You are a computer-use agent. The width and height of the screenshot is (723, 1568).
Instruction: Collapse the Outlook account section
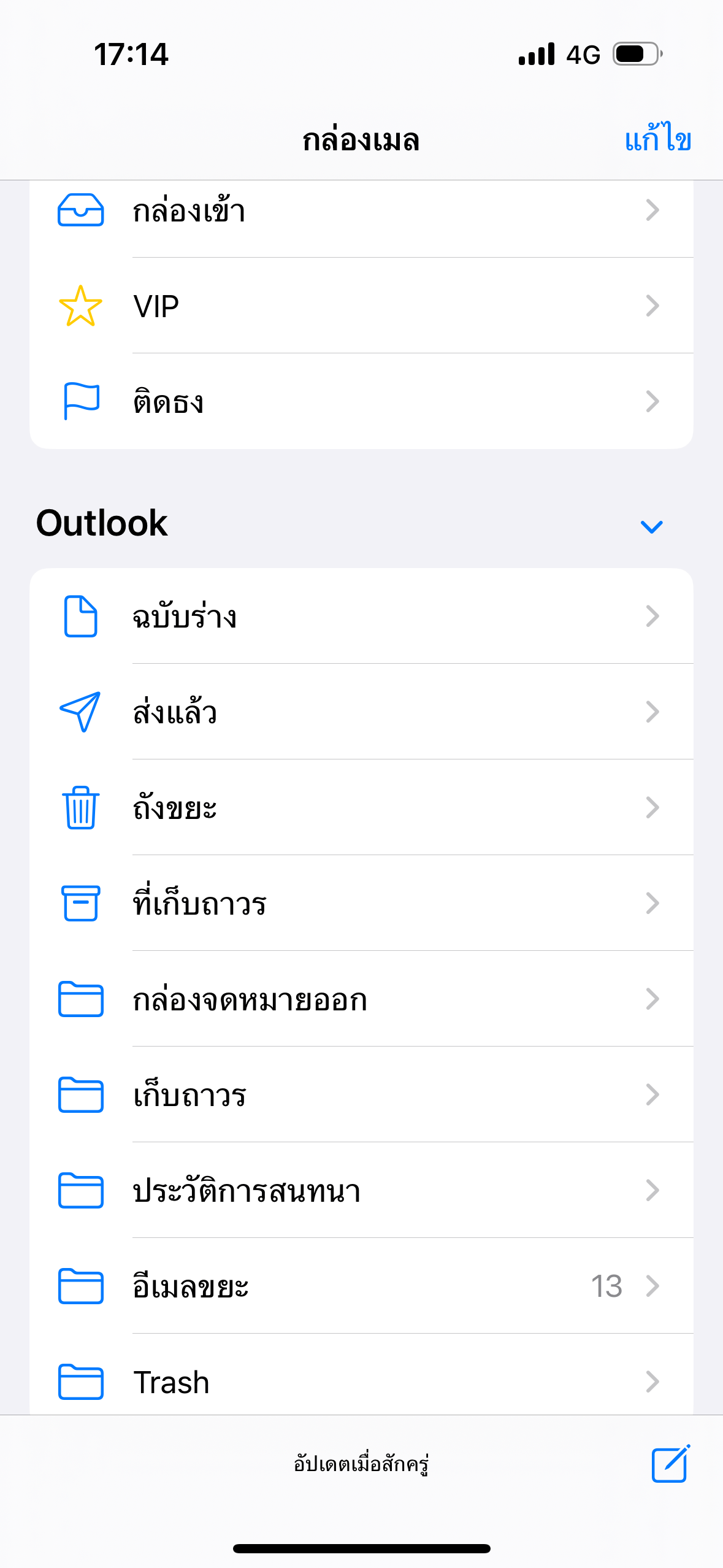click(651, 526)
